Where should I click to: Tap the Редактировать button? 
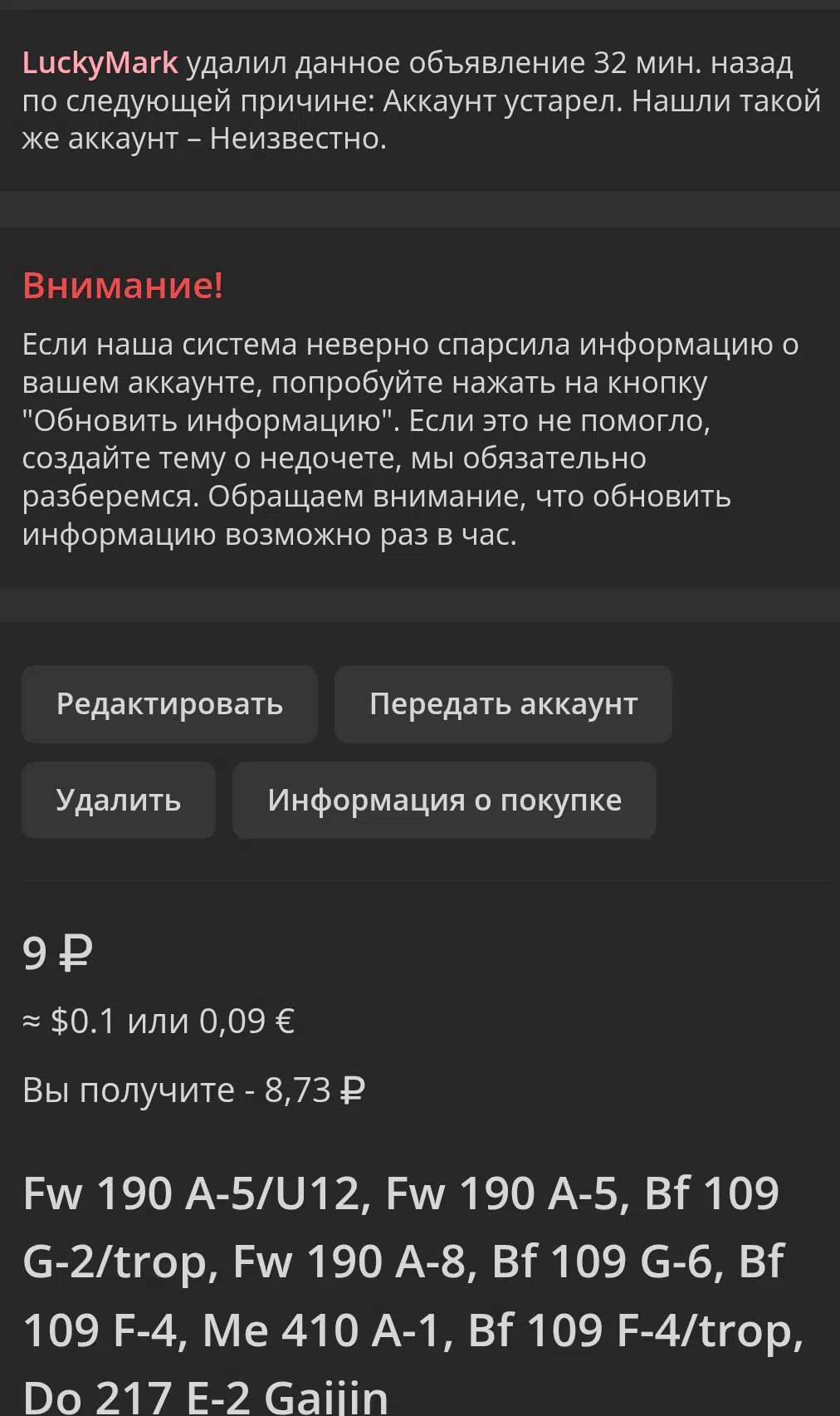pos(170,704)
